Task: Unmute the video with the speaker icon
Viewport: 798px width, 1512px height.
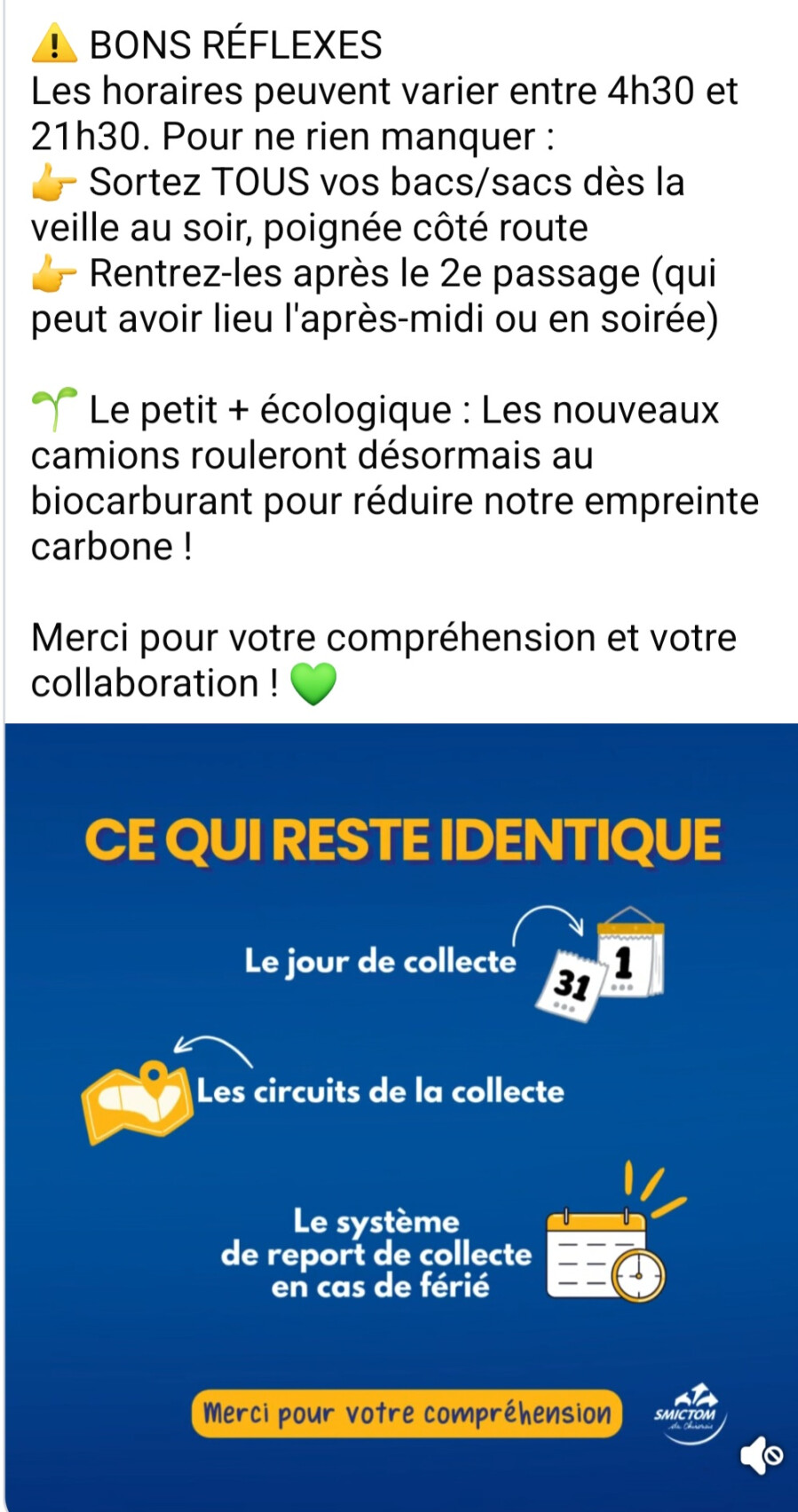Action: 760,1454
